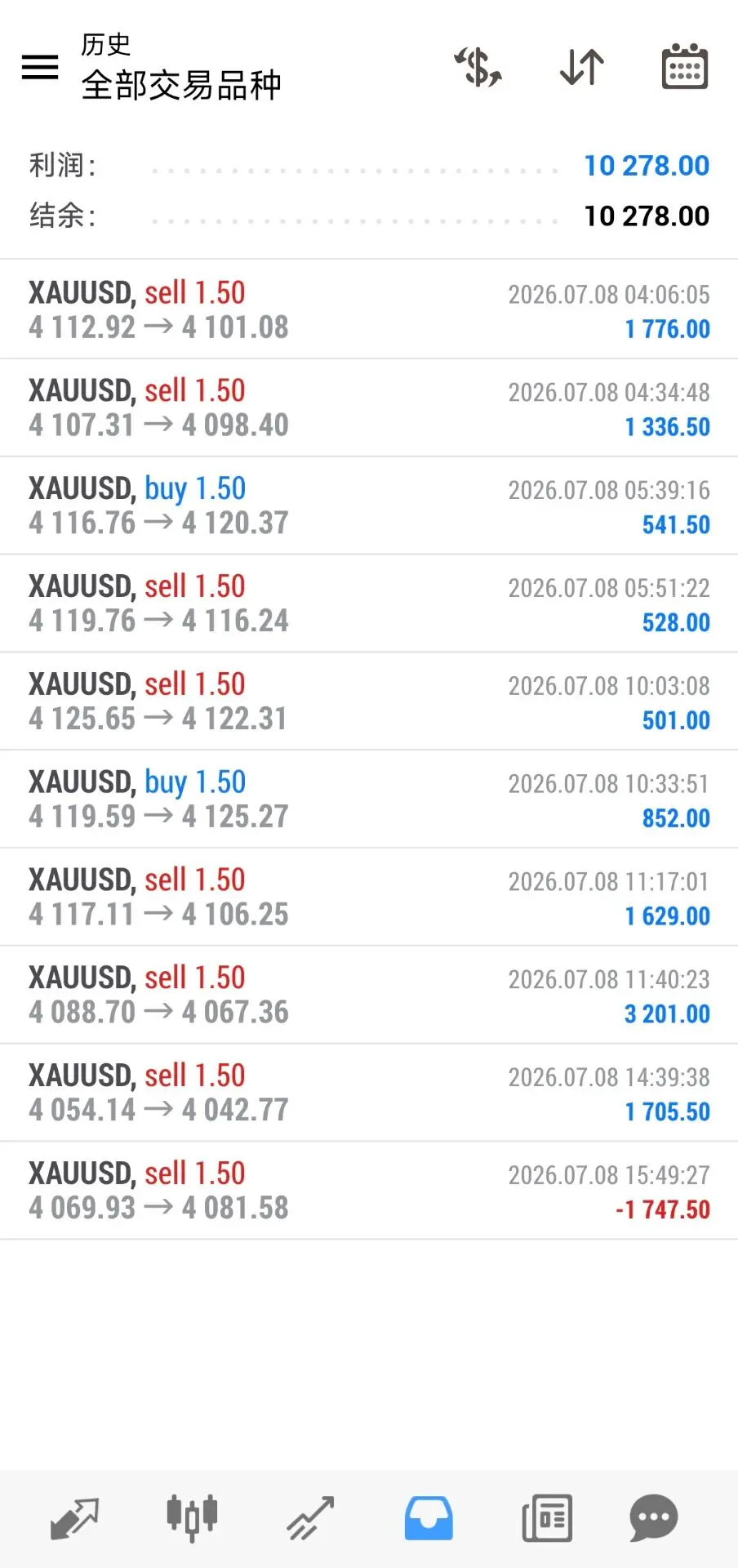Tap the currency symbol filter icon
The width and height of the screenshot is (738, 1568).
pyautogui.click(x=478, y=66)
